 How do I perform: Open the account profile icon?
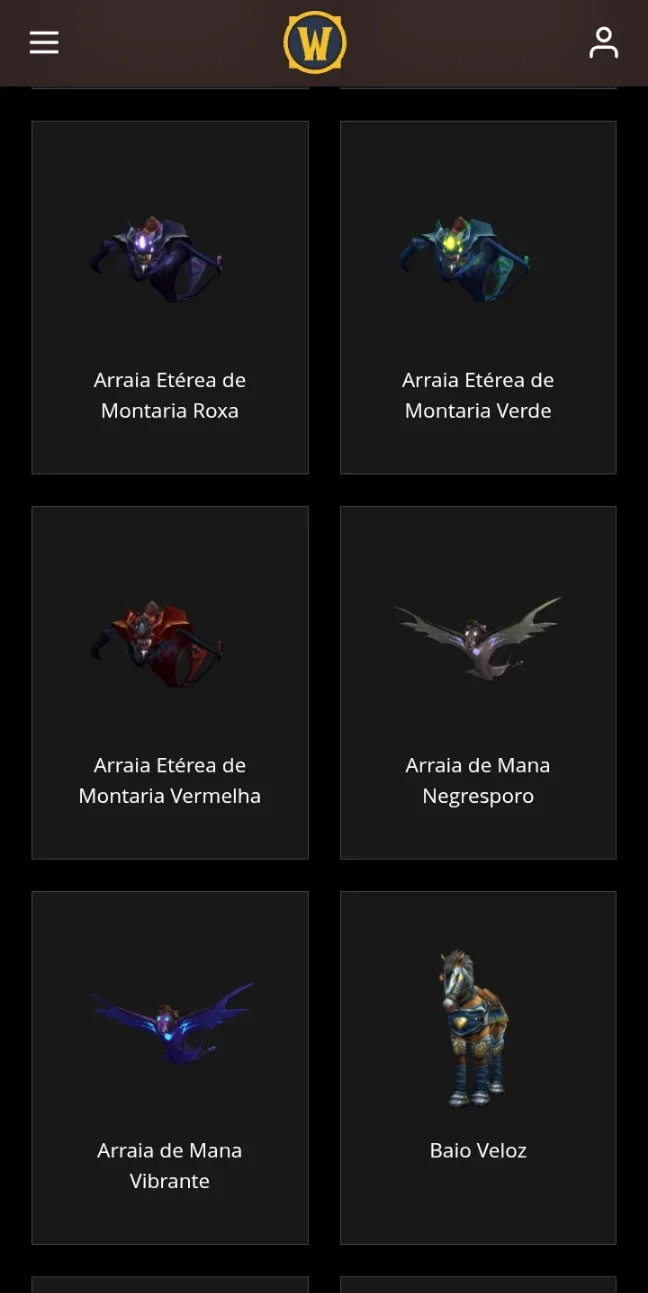coord(604,42)
